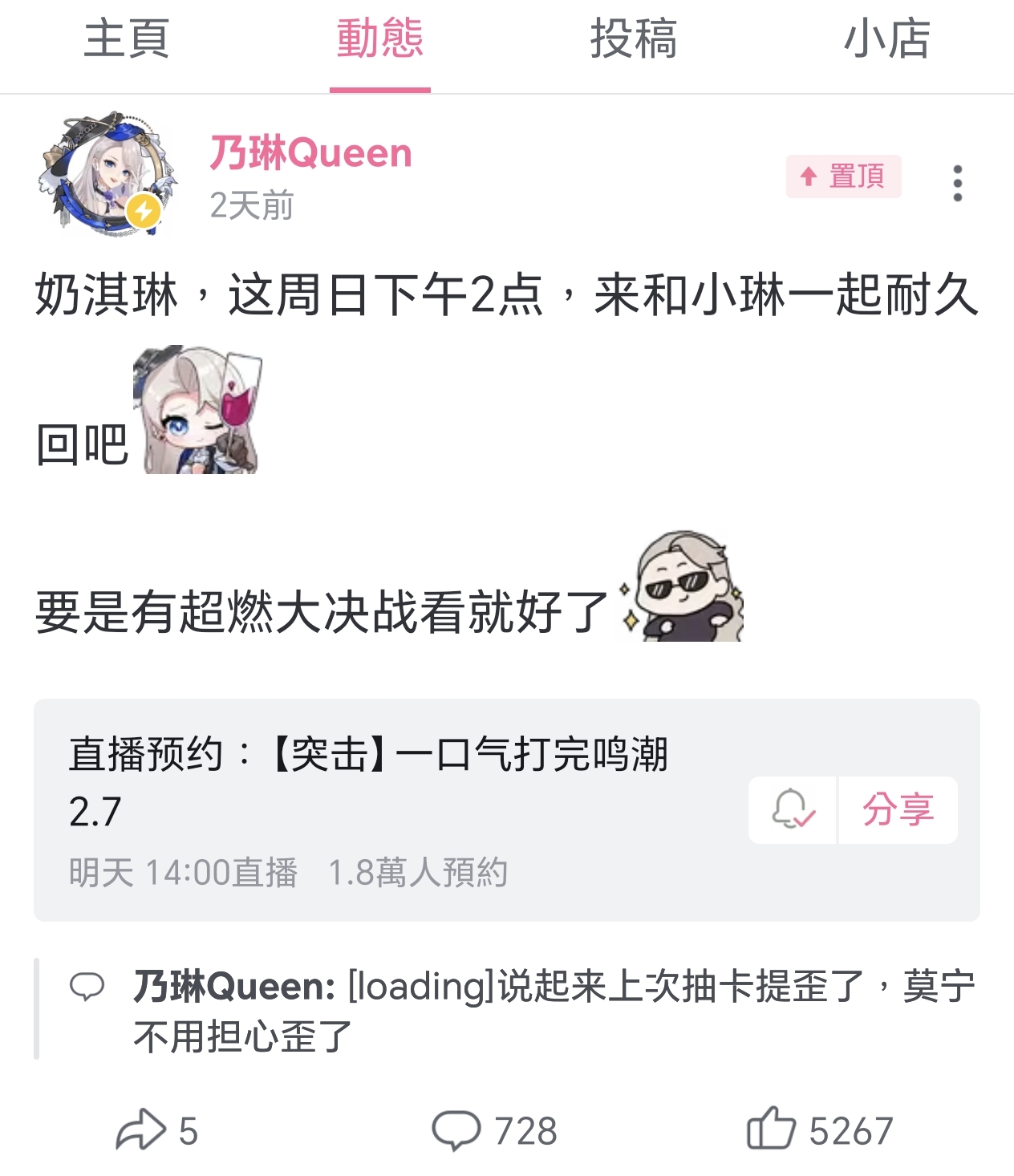View the 728 comments

[494, 1130]
